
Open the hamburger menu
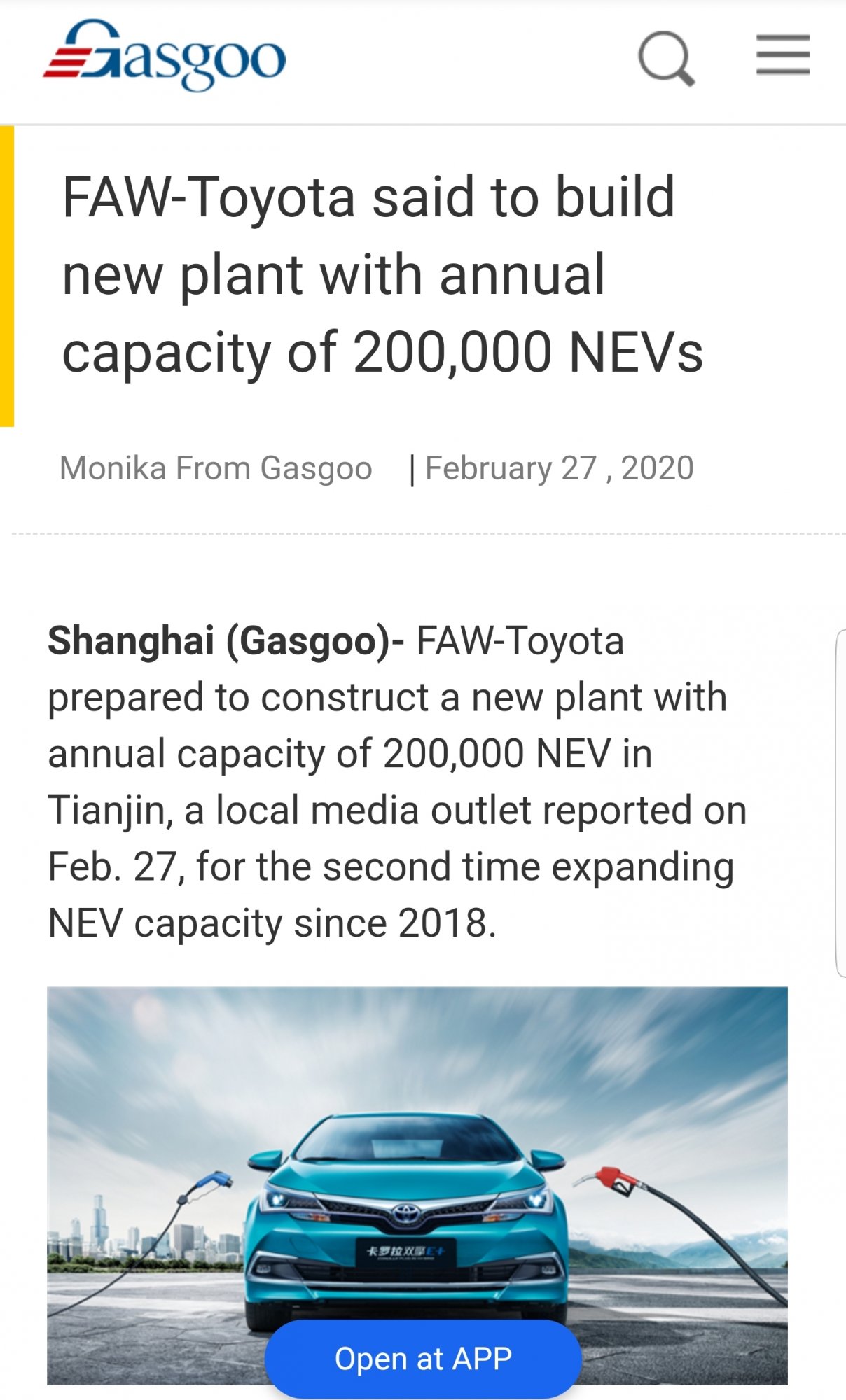click(783, 55)
